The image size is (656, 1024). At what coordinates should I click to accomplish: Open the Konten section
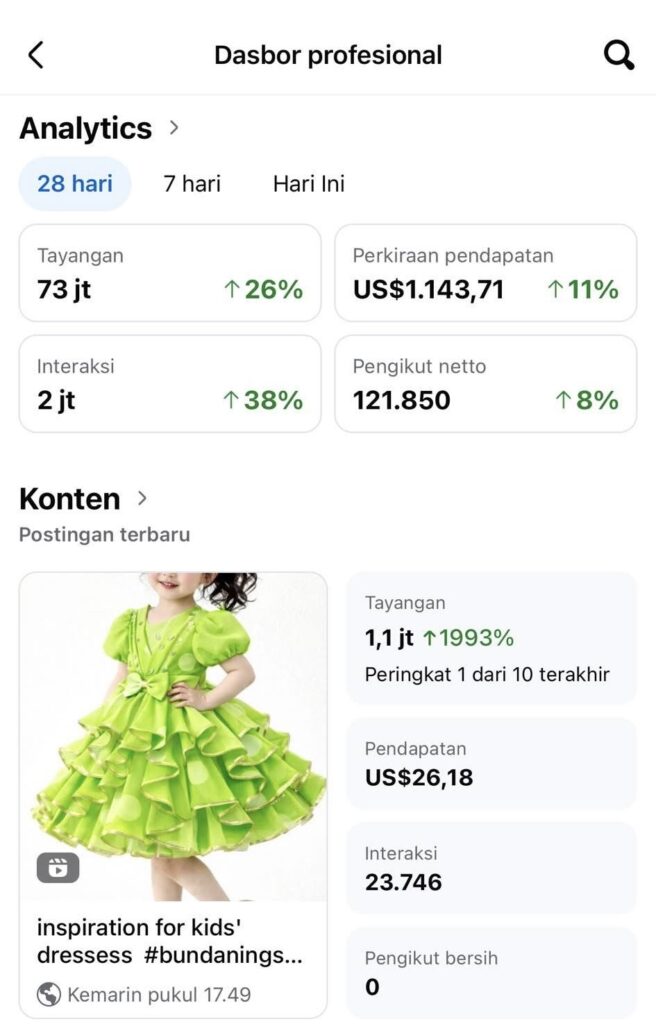(x=84, y=498)
